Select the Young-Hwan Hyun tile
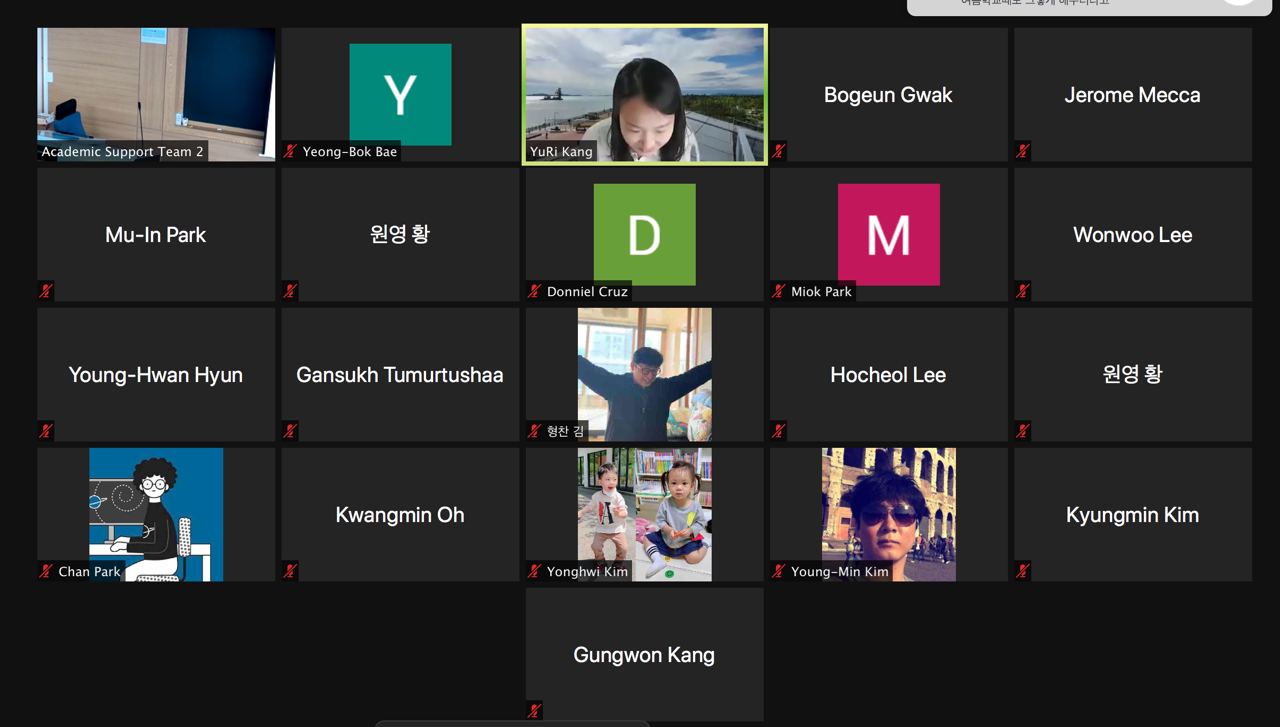 point(156,375)
